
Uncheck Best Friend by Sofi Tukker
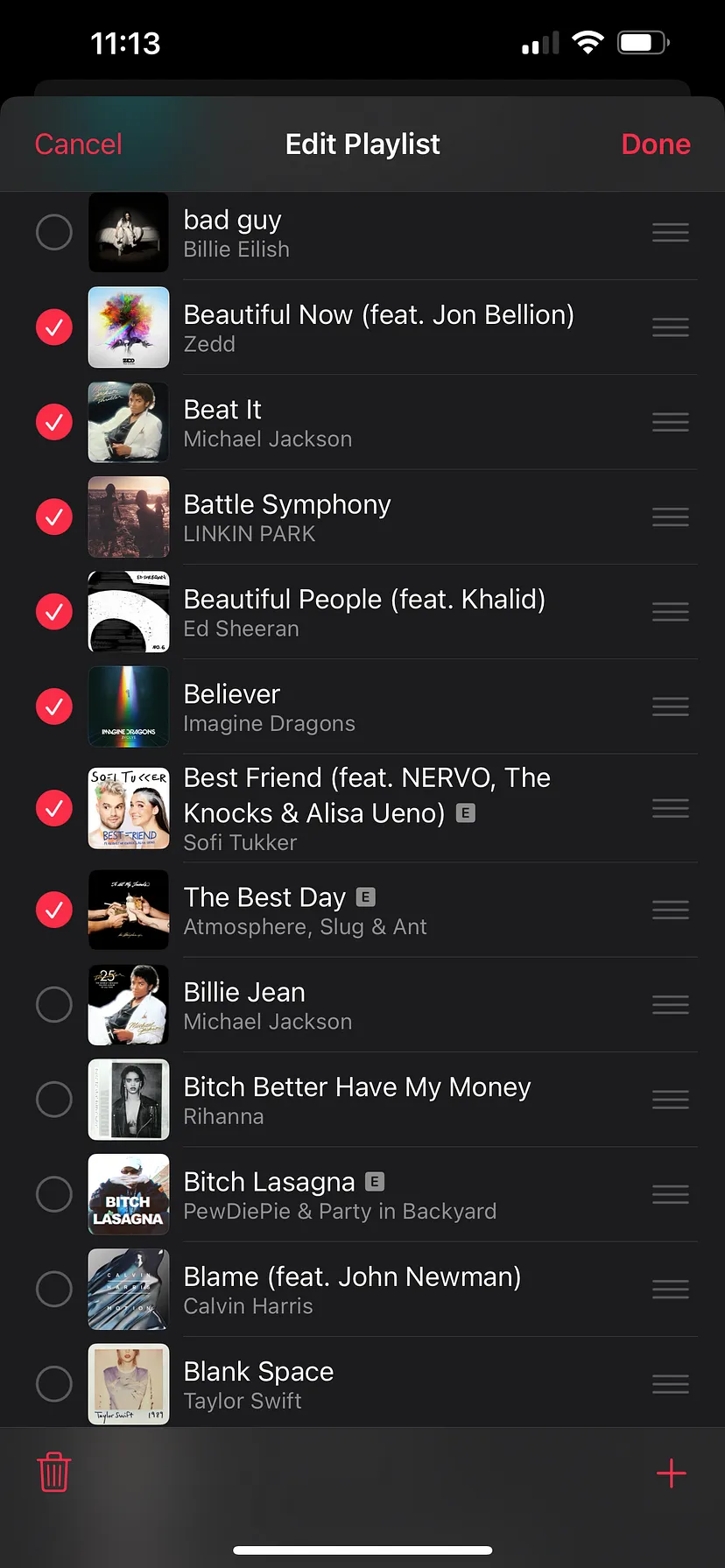[54, 808]
